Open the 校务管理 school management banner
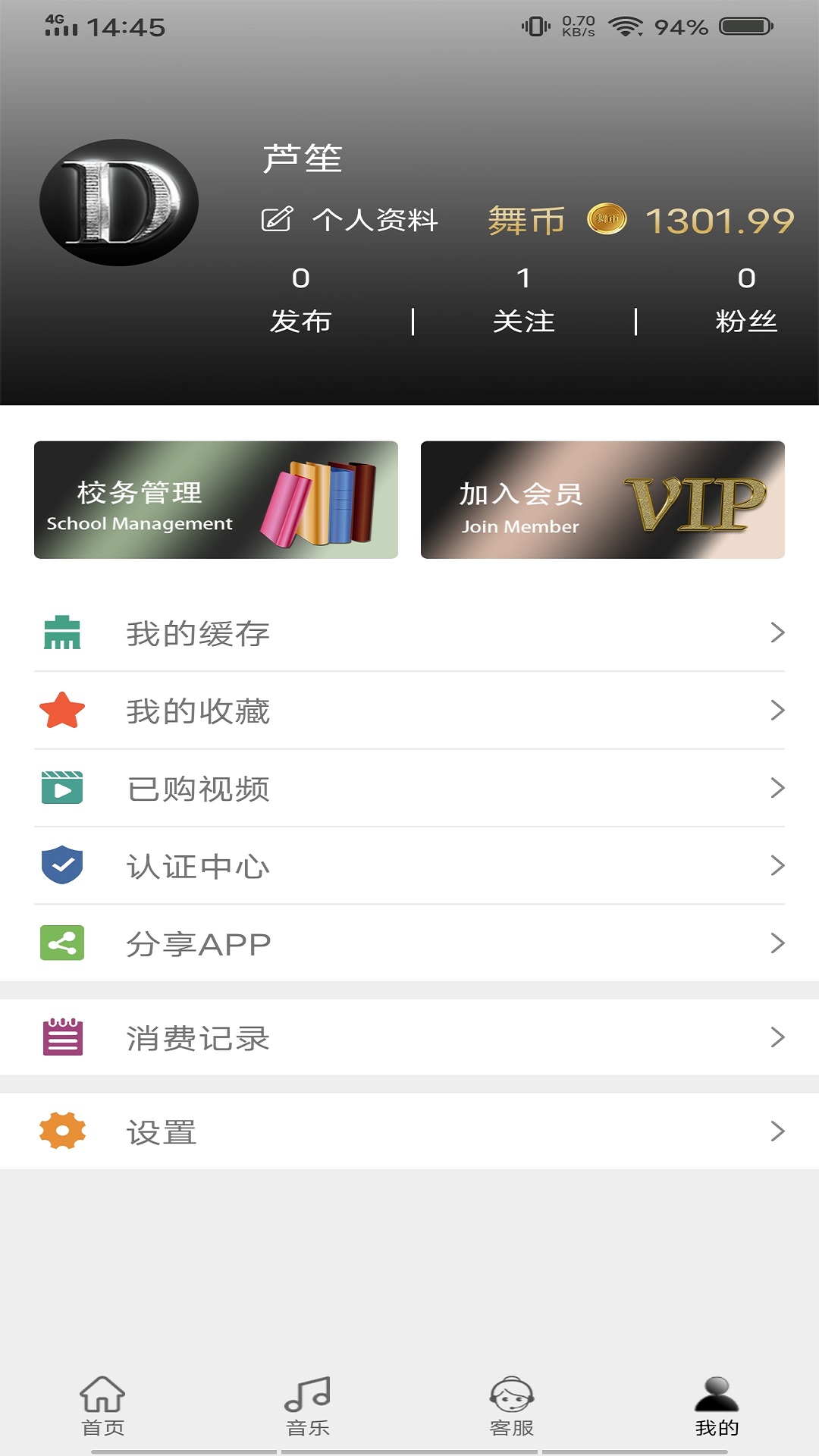This screenshot has height=1456, width=819. tap(215, 499)
